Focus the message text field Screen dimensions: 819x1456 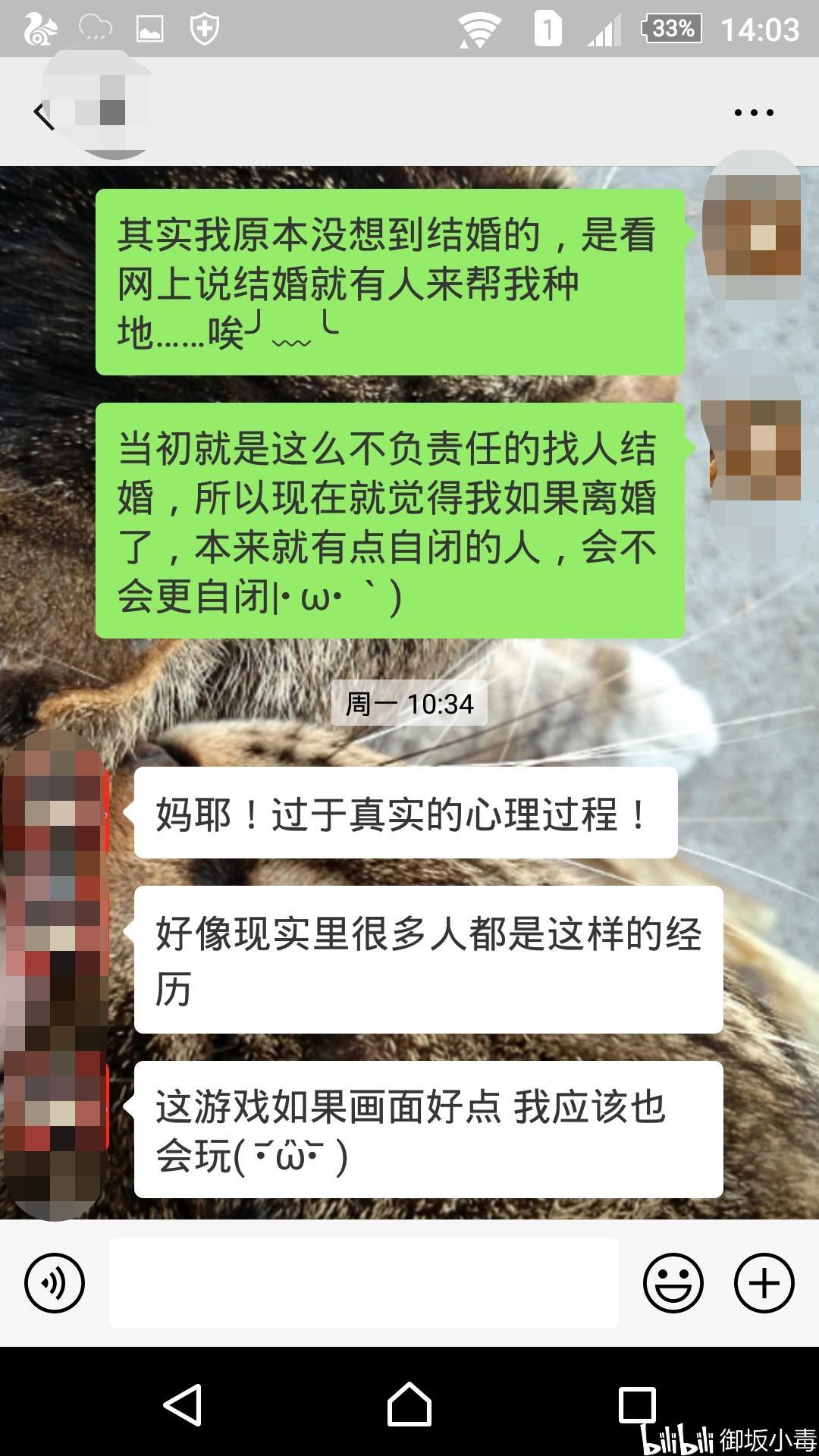364,1283
